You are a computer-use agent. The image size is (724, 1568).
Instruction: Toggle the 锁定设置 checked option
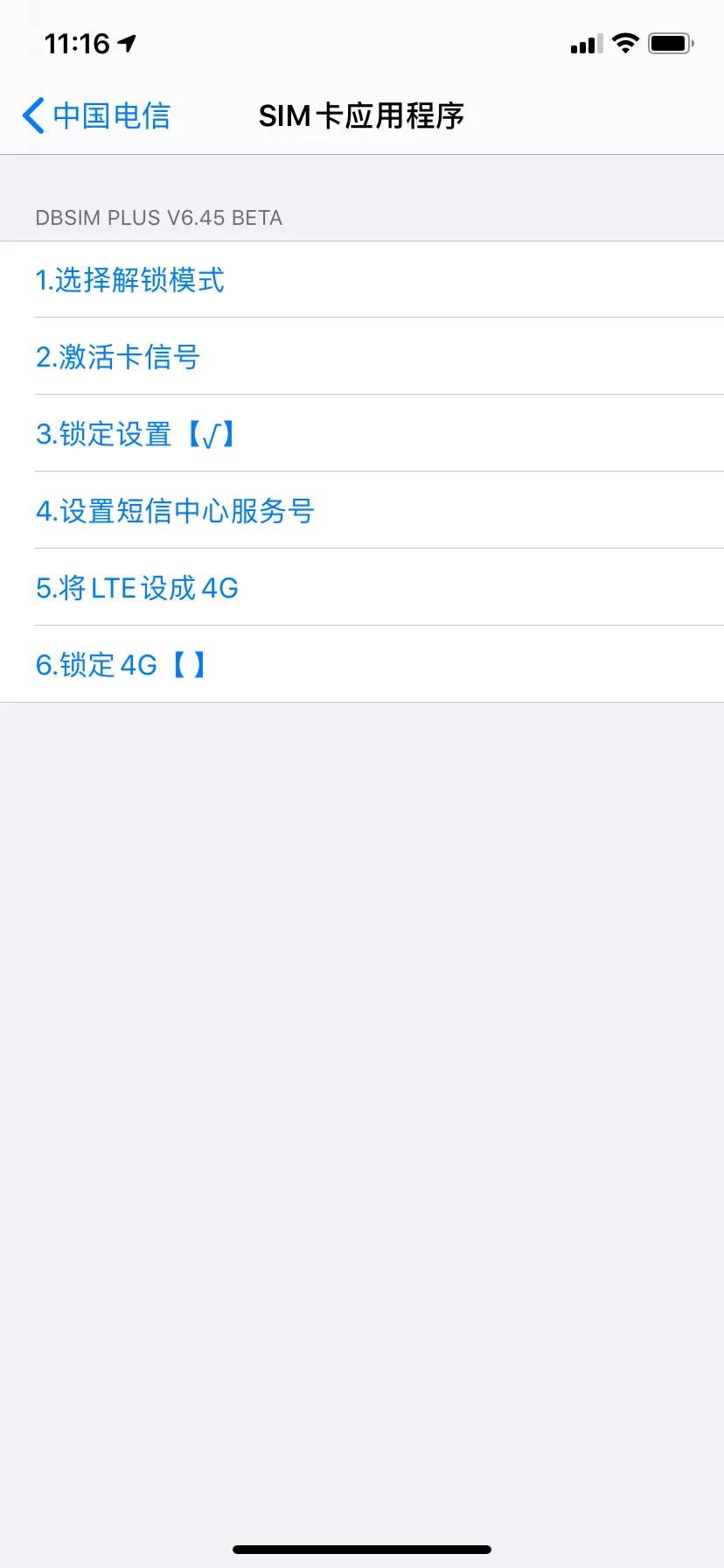point(362,435)
